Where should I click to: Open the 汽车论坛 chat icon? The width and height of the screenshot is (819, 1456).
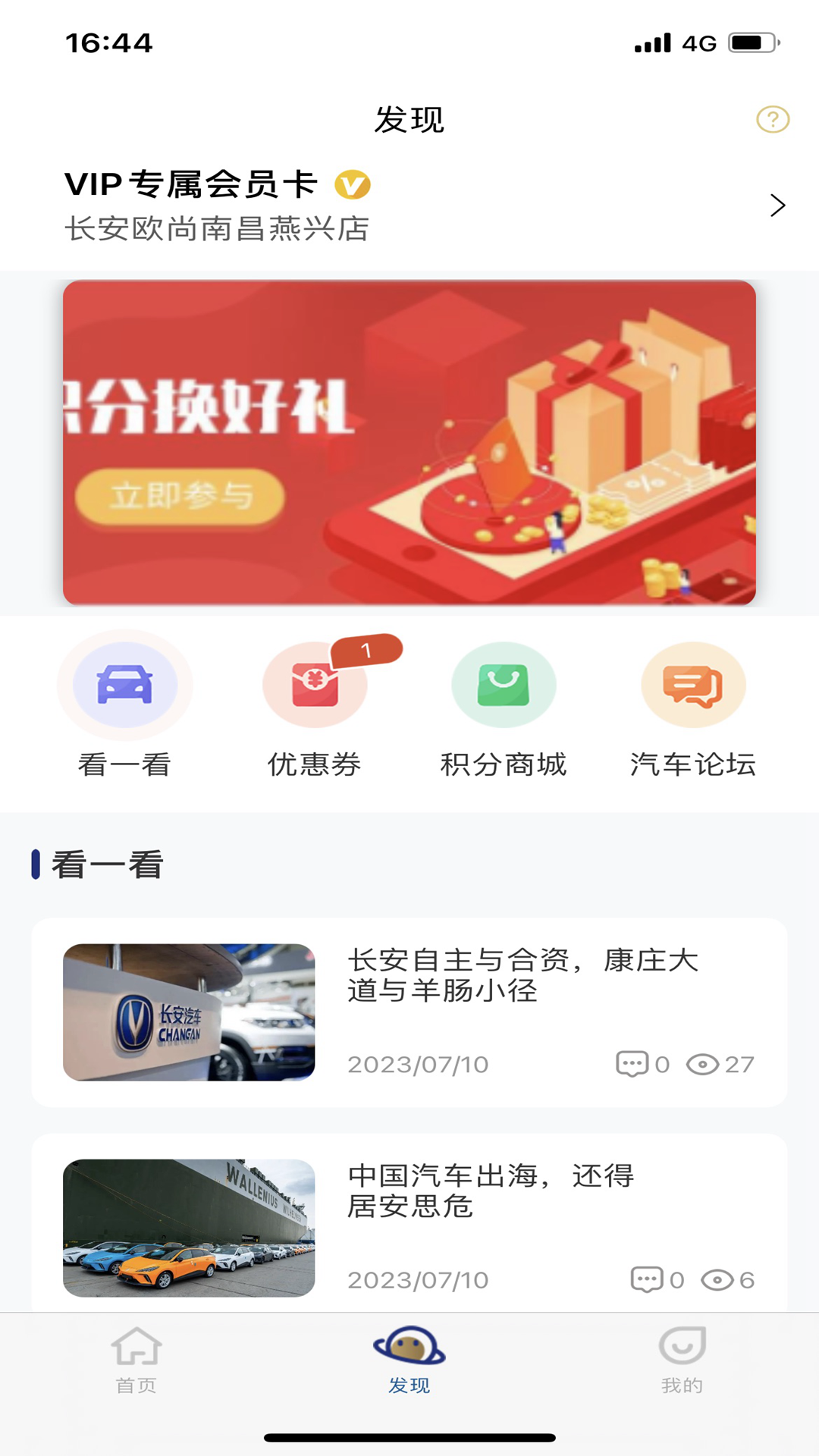692,684
